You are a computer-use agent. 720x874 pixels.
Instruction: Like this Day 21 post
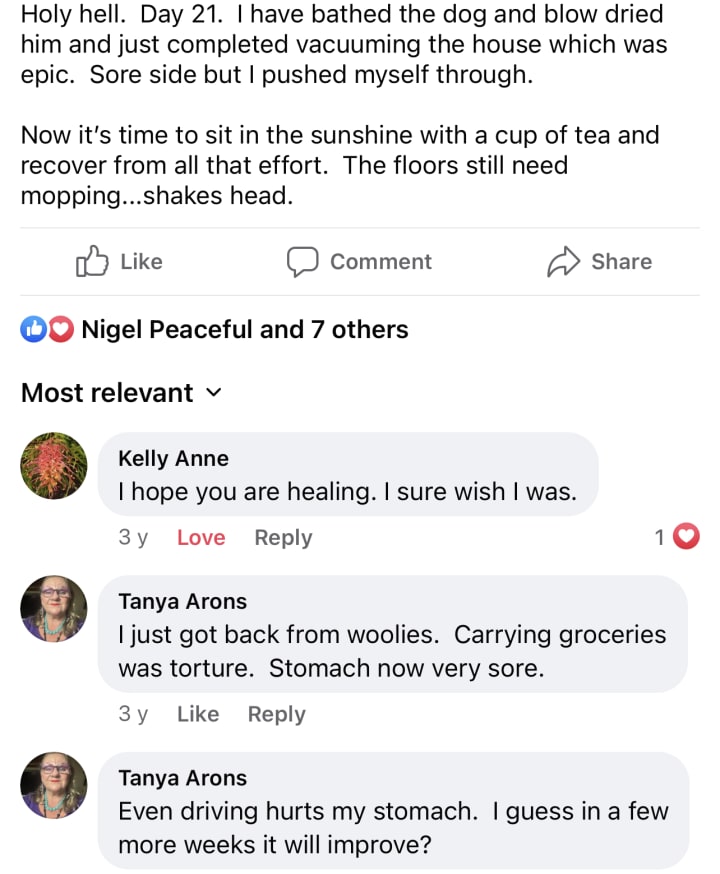[x=119, y=262]
